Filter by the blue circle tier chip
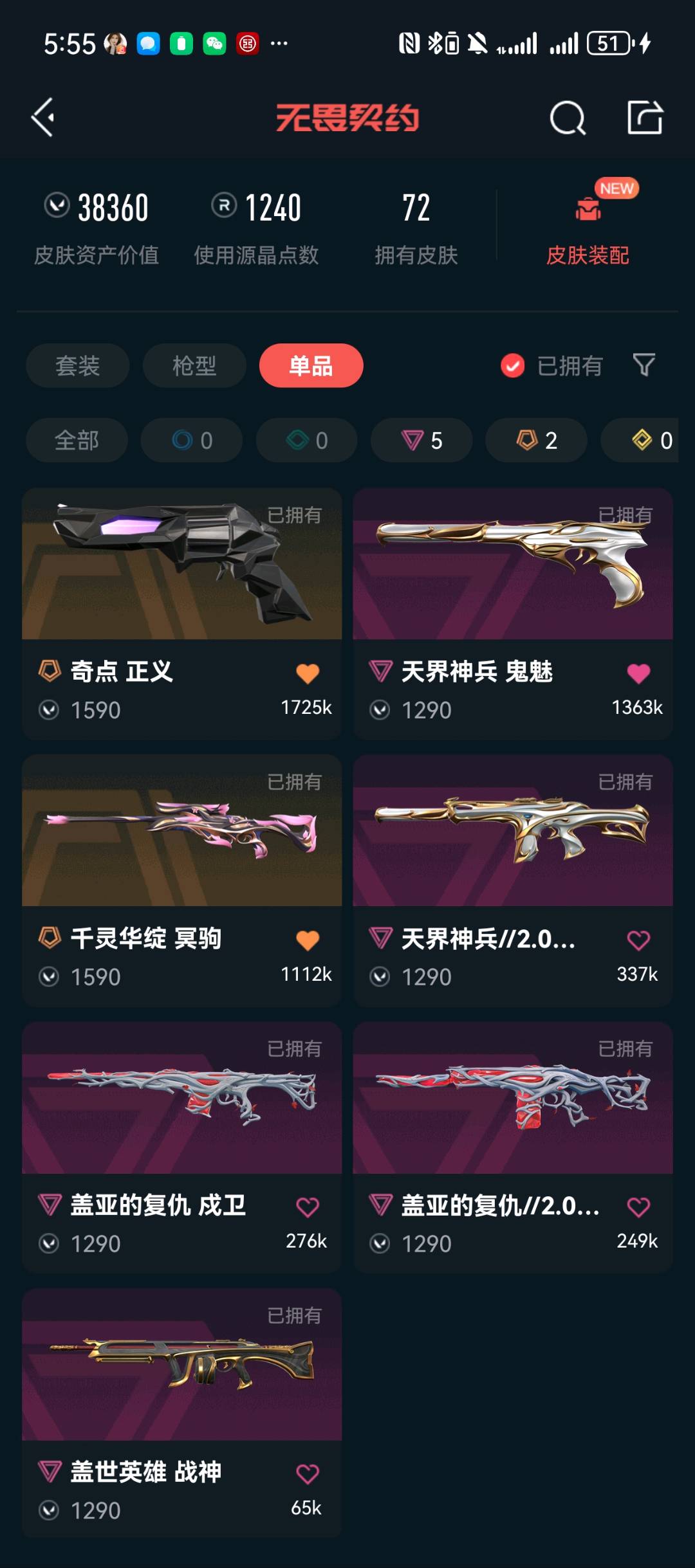The height and width of the screenshot is (1568, 695). pyautogui.click(x=192, y=441)
